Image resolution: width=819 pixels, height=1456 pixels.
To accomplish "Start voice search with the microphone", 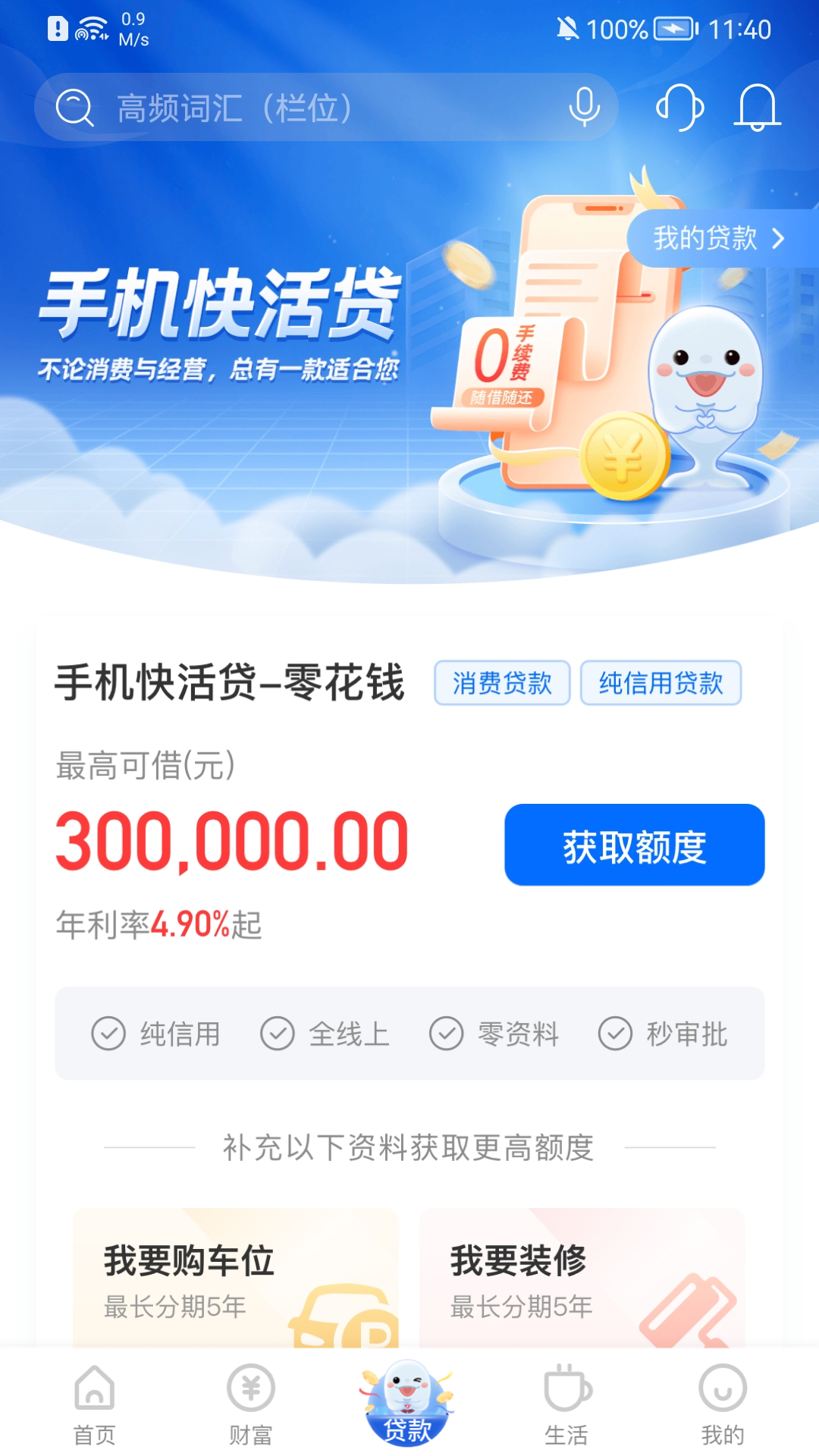I will [x=584, y=107].
